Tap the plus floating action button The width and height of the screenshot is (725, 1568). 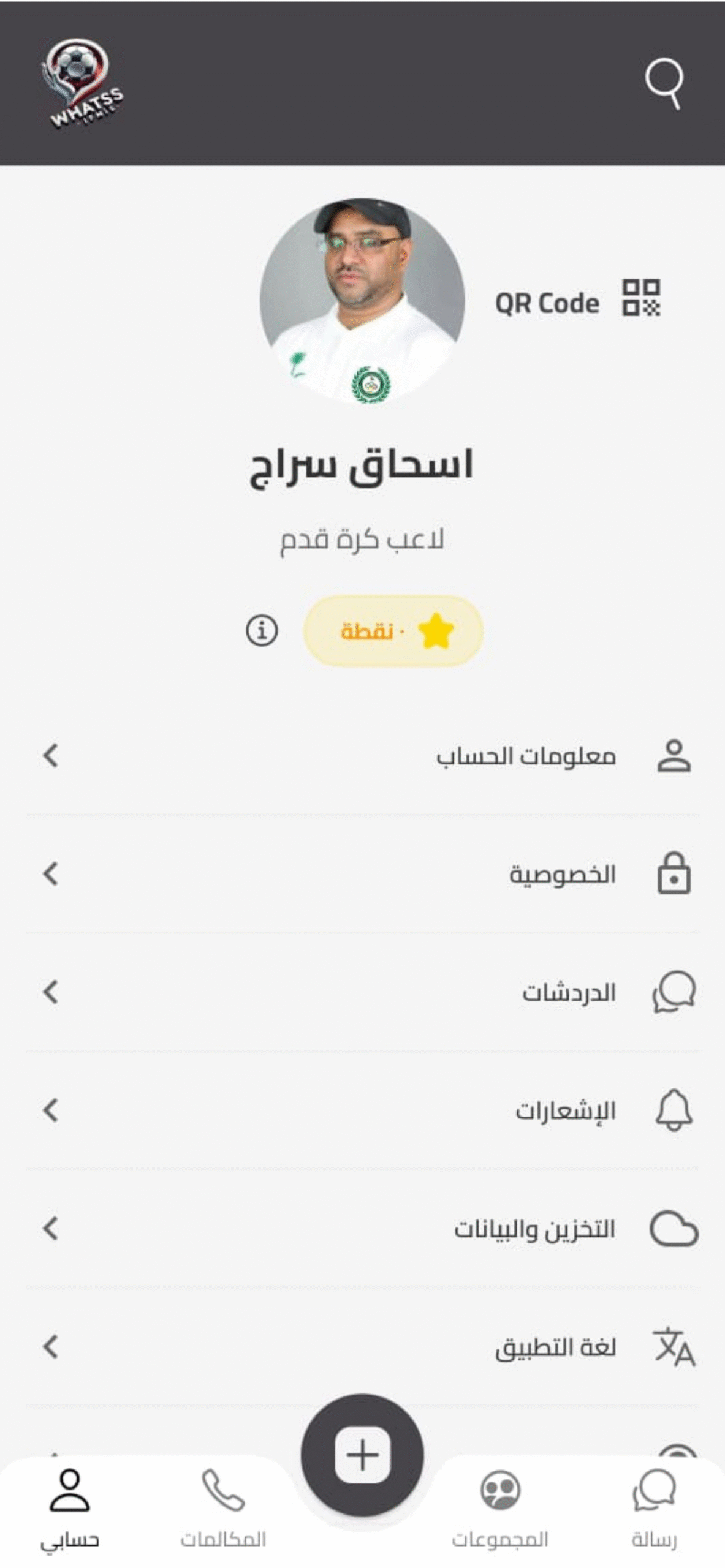pyautogui.click(x=362, y=1455)
